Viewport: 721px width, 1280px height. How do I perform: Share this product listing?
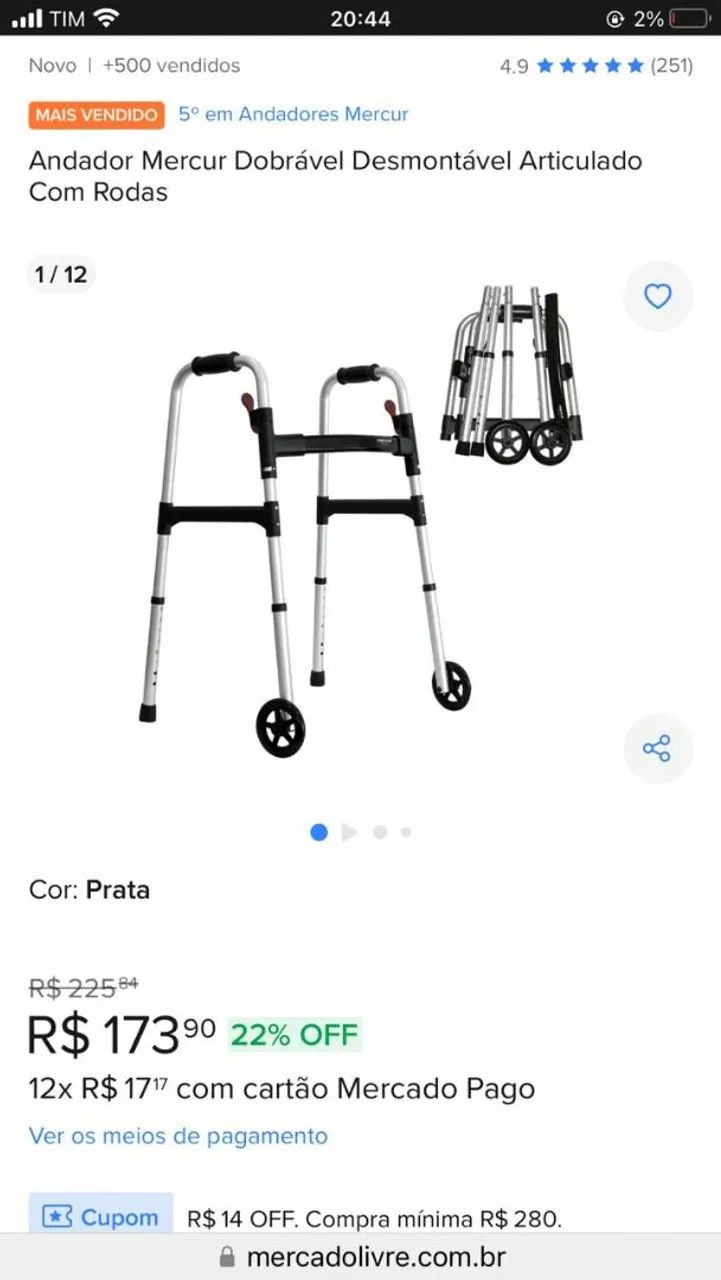pos(657,749)
